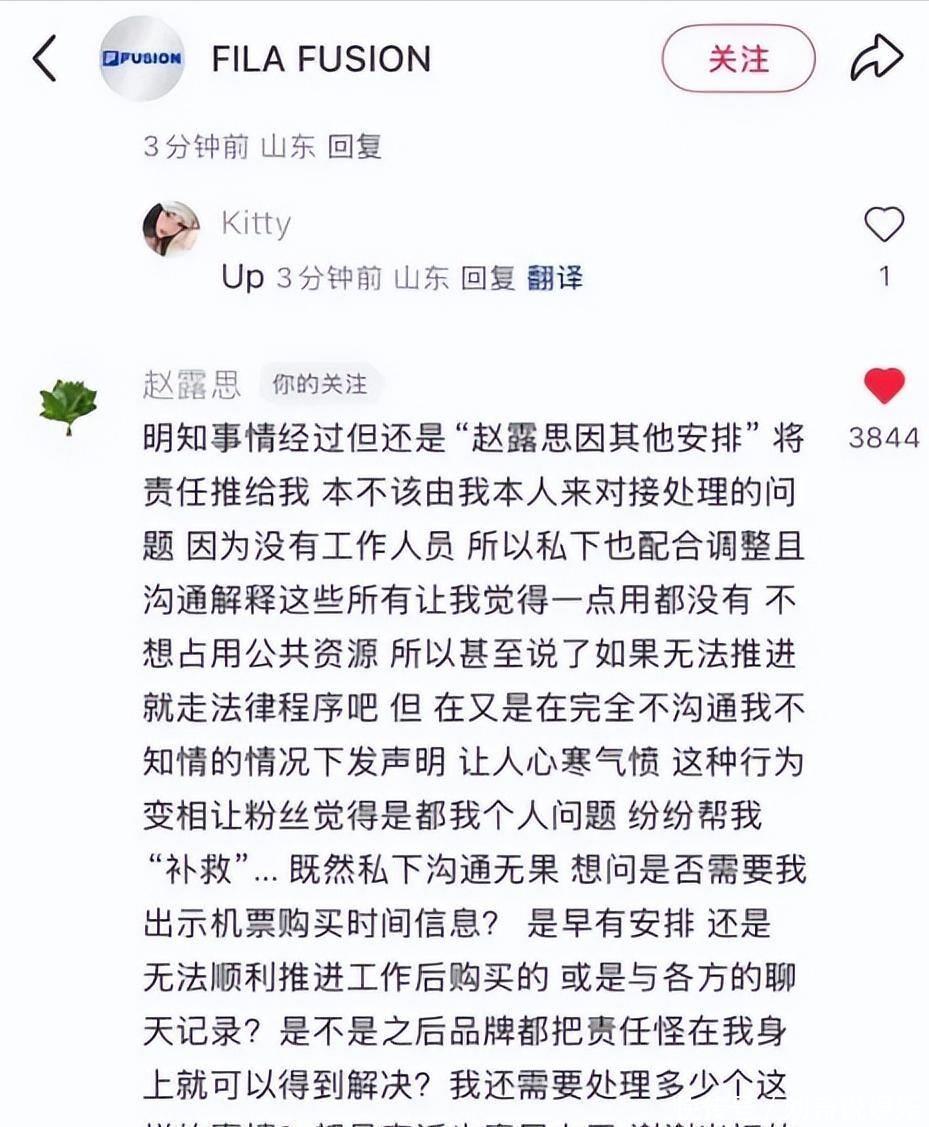Like Kitty's comment

pyautogui.click(x=883, y=225)
